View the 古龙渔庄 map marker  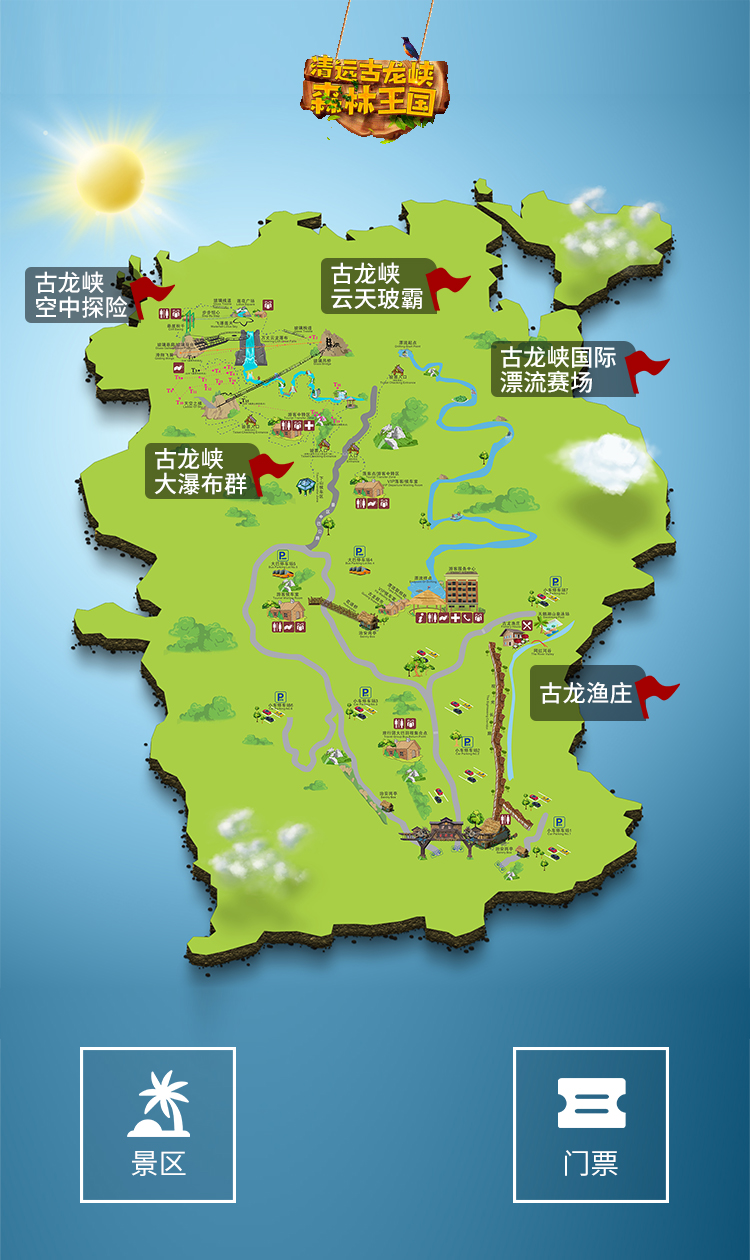pos(590,693)
